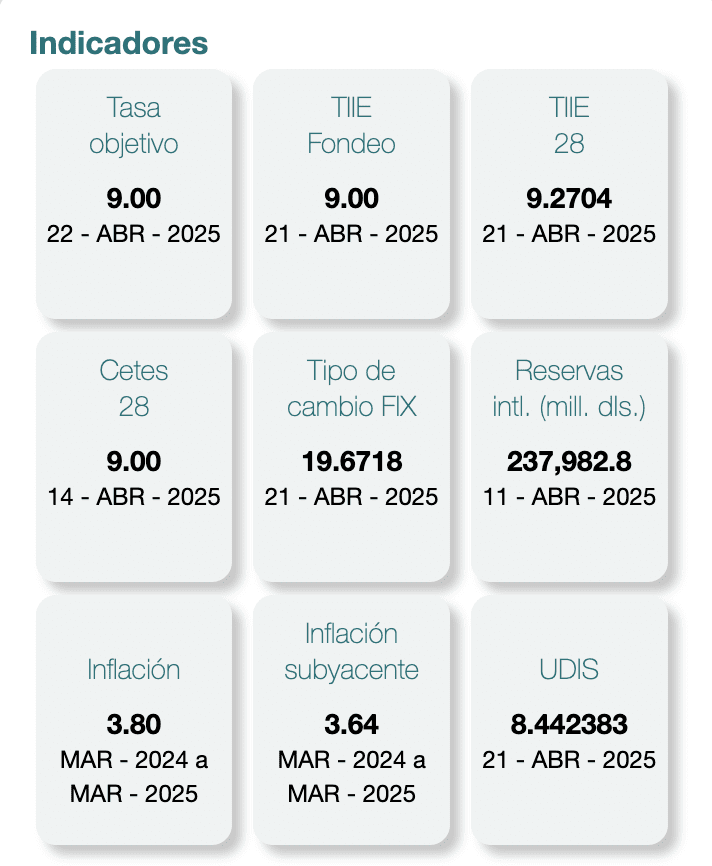712x866 pixels.
Task: Tap the Tipo de cambio FIX card
Action: click(x=351, y=457)
